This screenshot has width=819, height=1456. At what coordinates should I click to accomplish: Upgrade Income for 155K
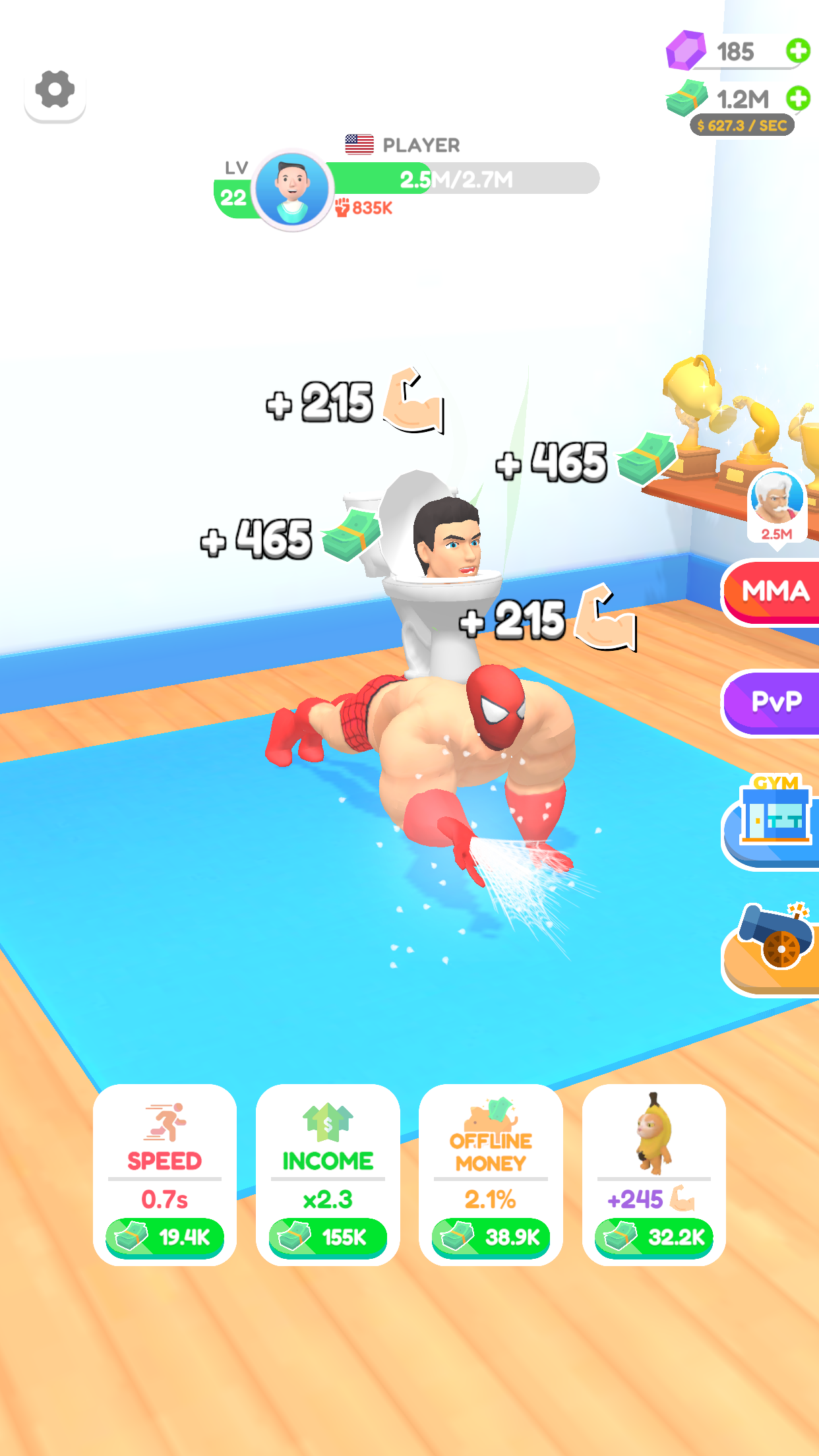point(328,1237)
